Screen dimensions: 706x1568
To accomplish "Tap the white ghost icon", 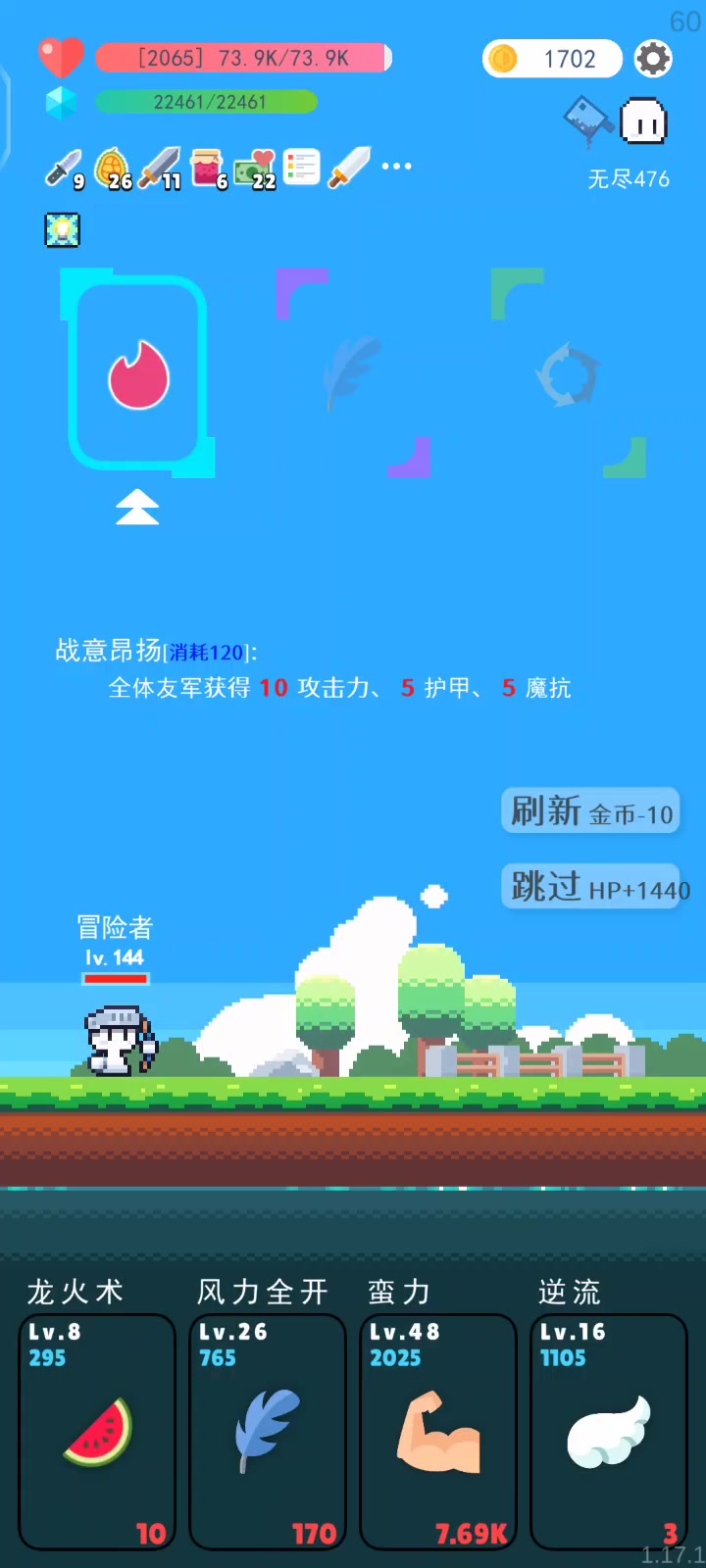I will [x=644, y=122].
